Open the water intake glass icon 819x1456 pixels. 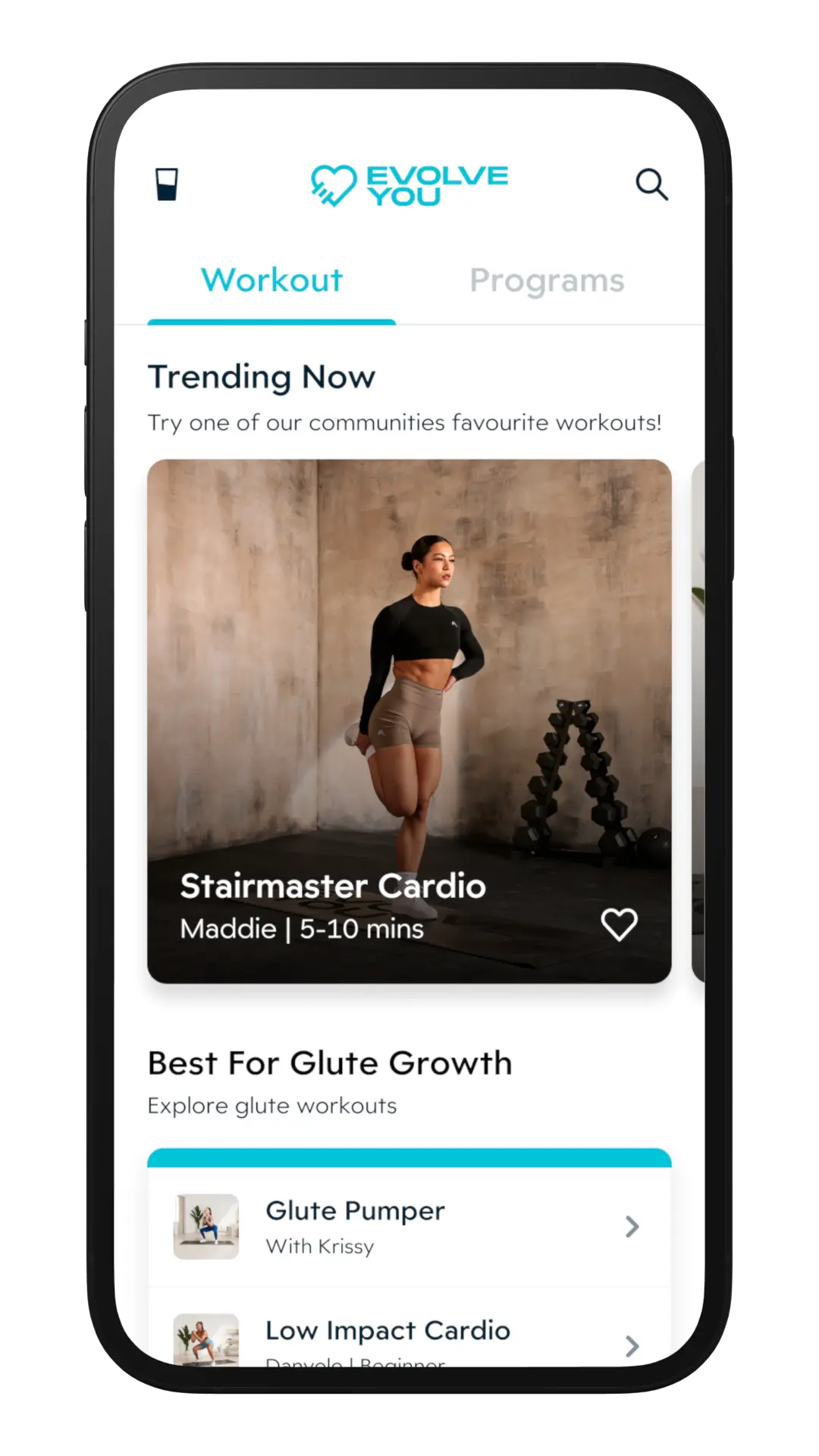tap(167, 184)
